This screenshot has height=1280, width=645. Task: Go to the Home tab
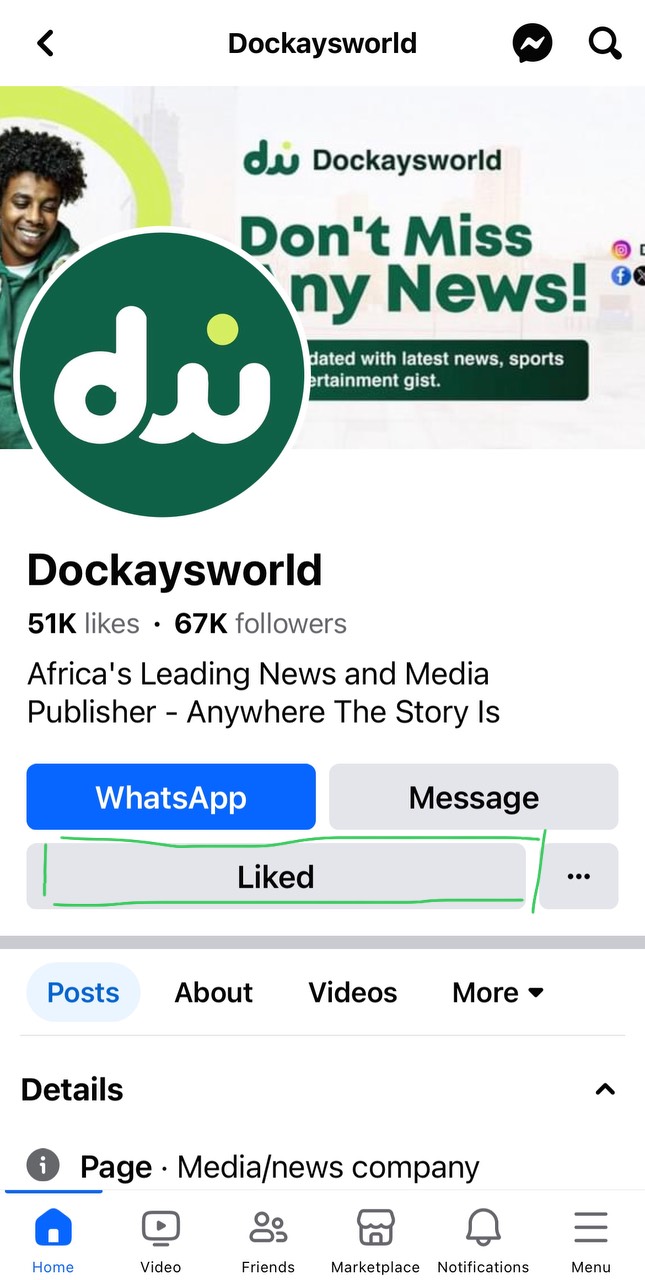coord(53,1239)
